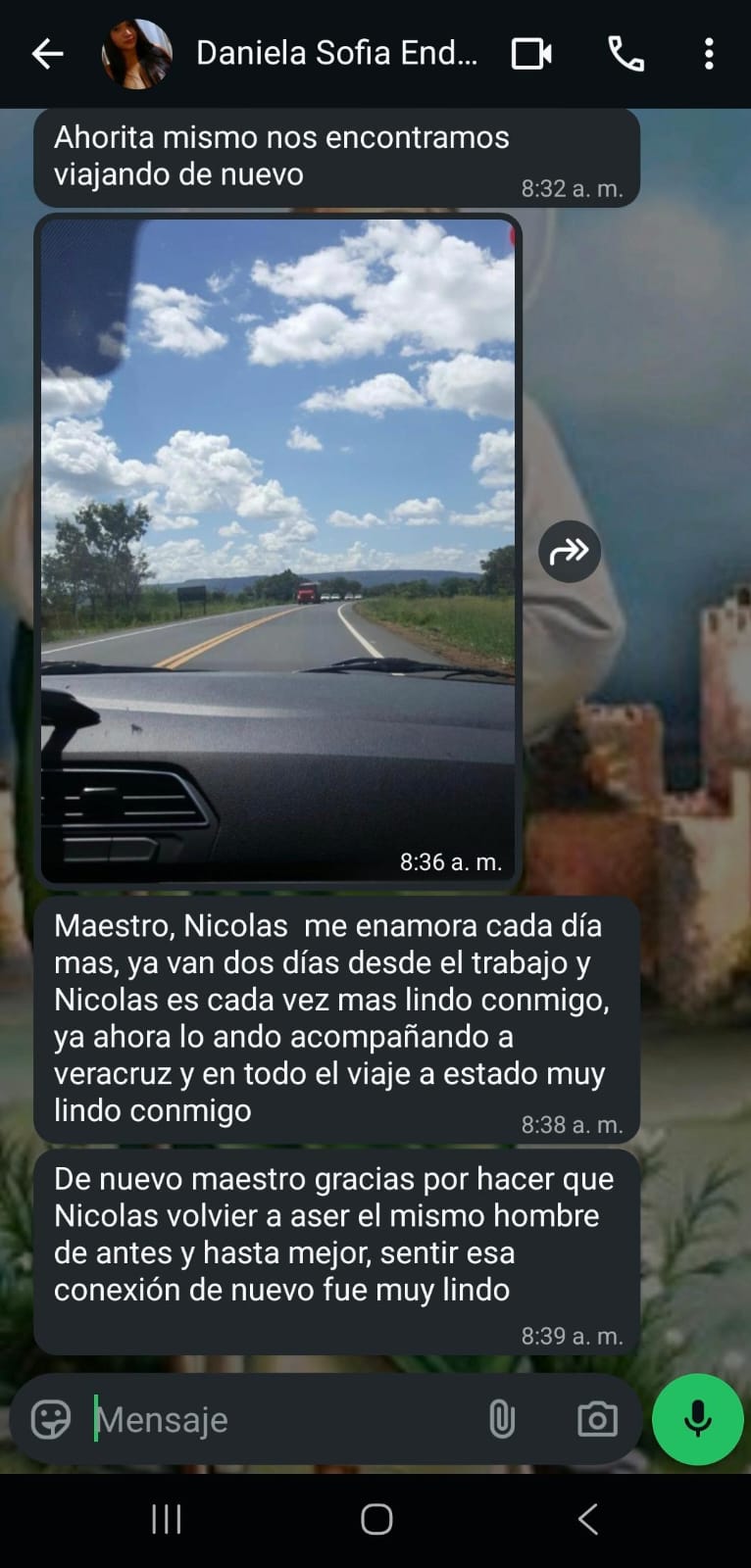Image resolution: width=751 pixels, height=1568 pixels.
Task: Open the emoji picker
Action: pyautogui.click(x=51, y=1419)
